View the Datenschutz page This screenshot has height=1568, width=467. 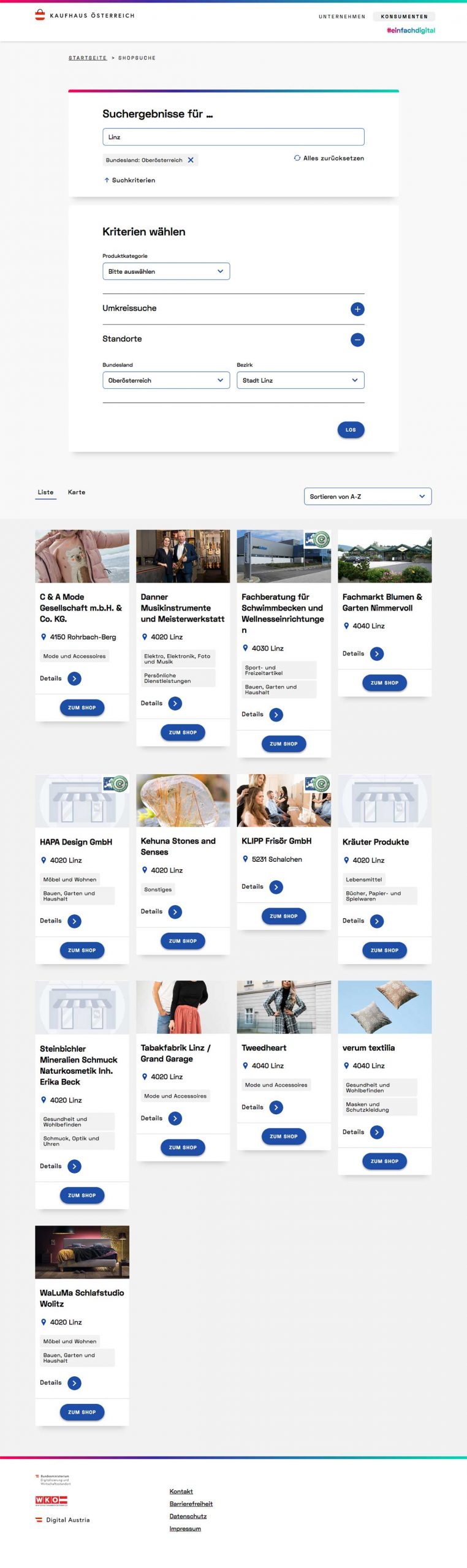tap(188, 1516)
